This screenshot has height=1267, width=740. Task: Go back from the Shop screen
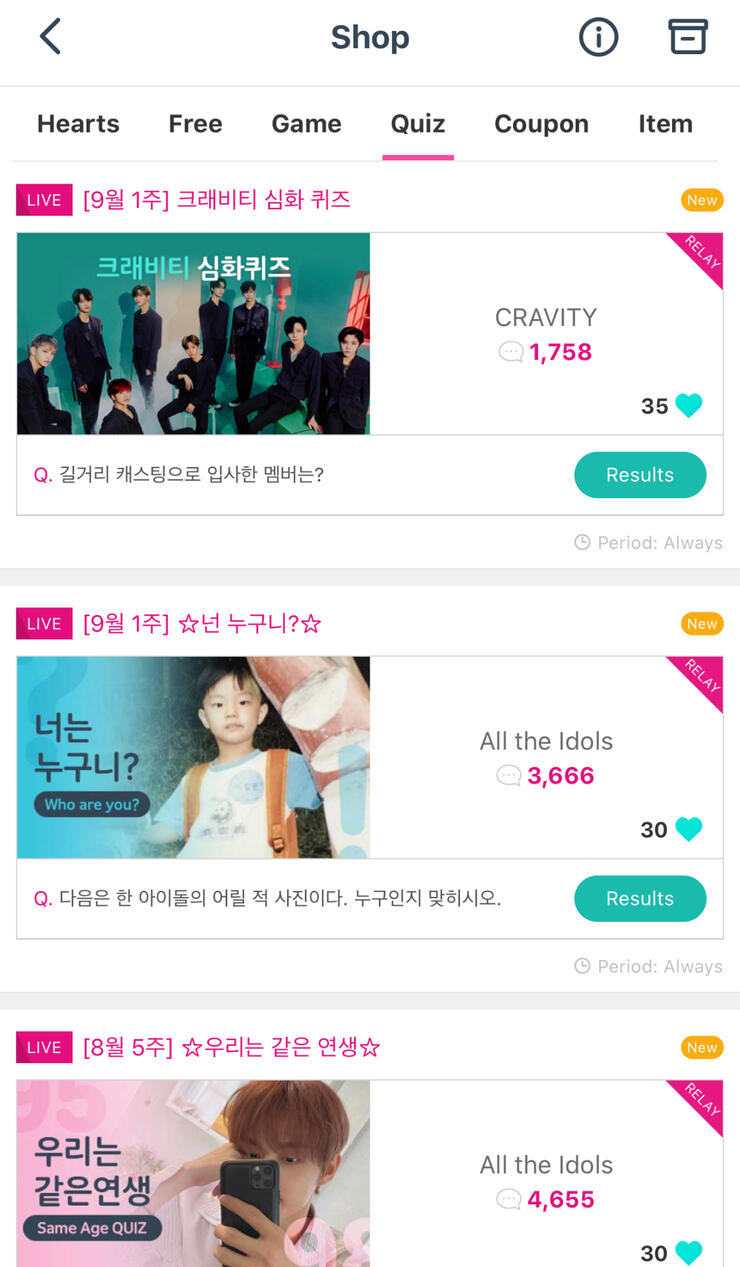pos(50,37)
